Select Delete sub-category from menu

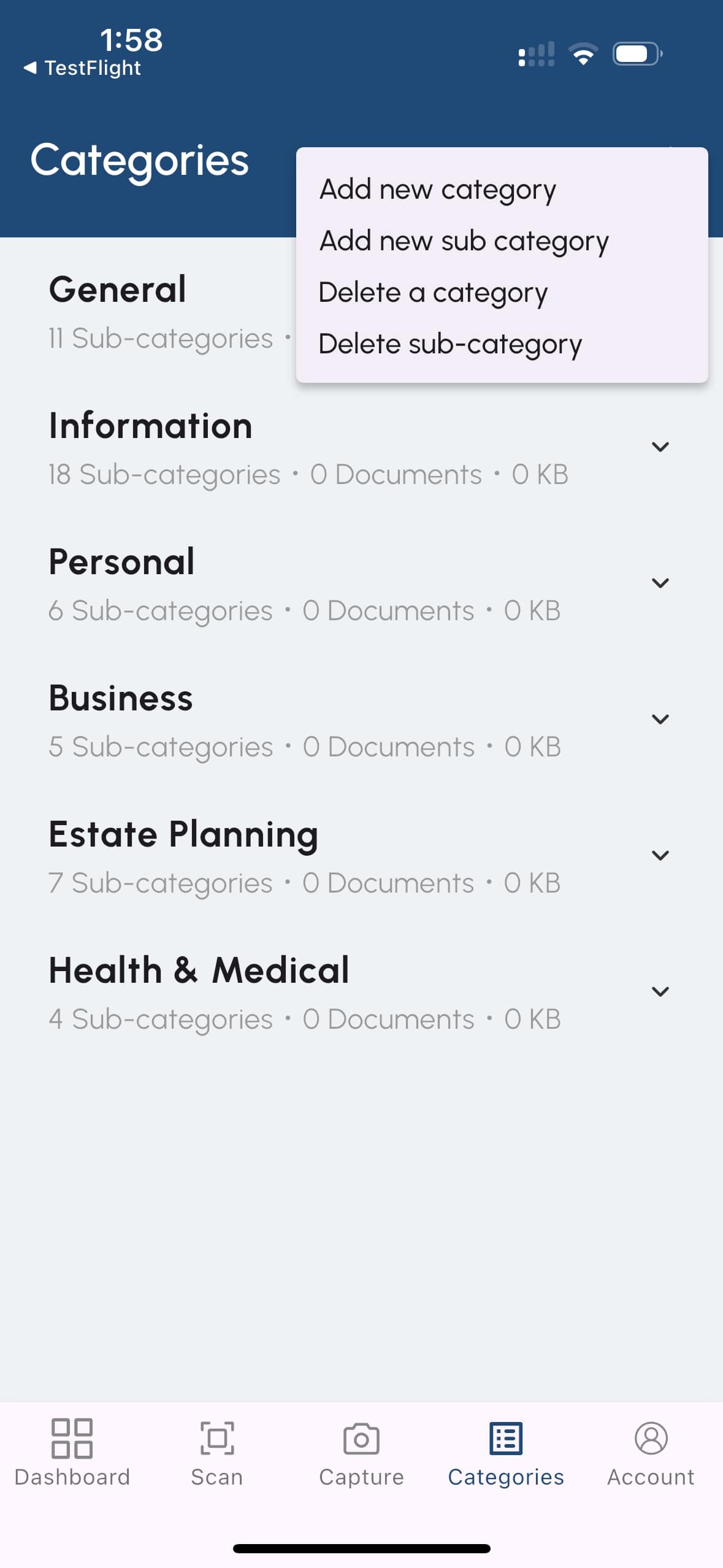502,344
